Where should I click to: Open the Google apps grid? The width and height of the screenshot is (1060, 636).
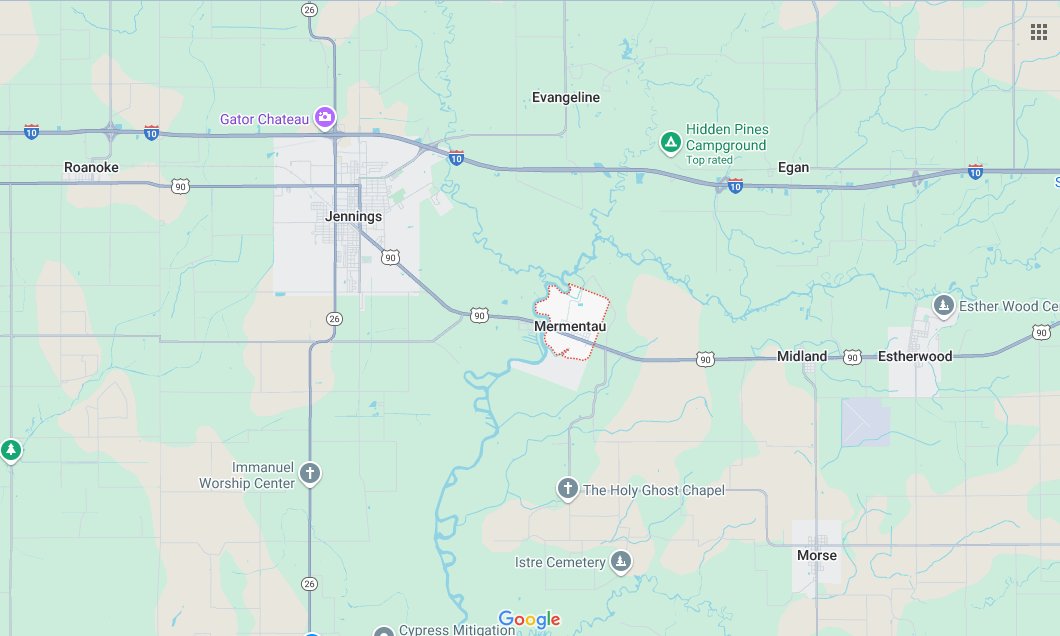pyautogui.click(x=1039, y=32)
